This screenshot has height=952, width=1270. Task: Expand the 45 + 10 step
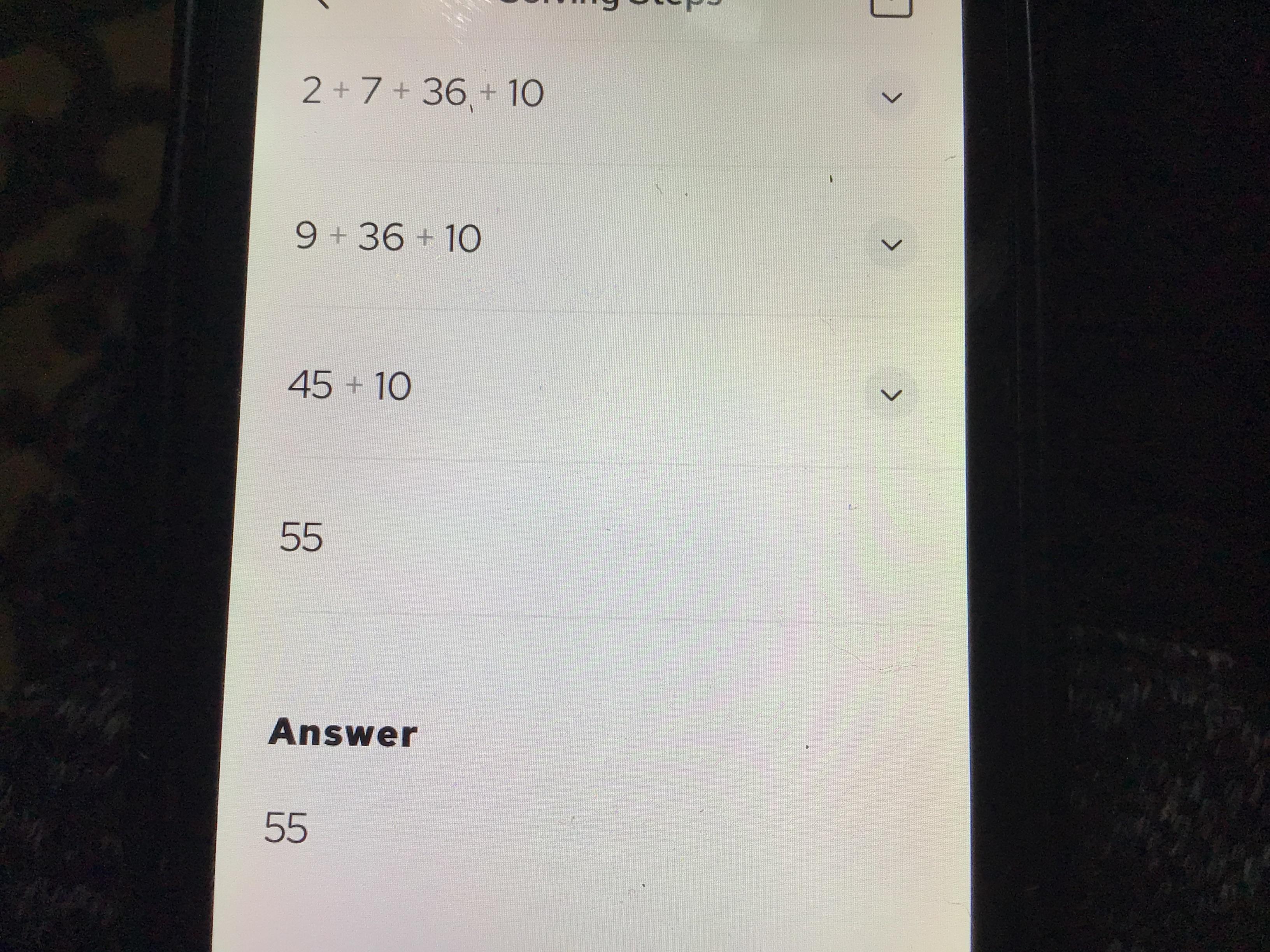coord(891,395)
